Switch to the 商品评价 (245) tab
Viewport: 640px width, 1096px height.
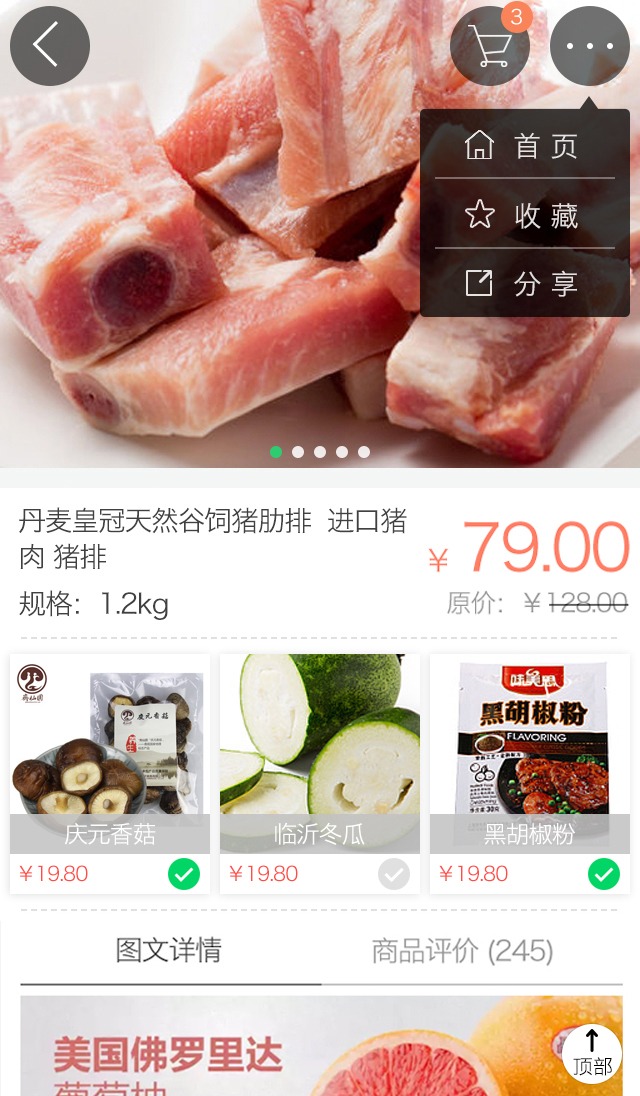[x=462, y=950]
